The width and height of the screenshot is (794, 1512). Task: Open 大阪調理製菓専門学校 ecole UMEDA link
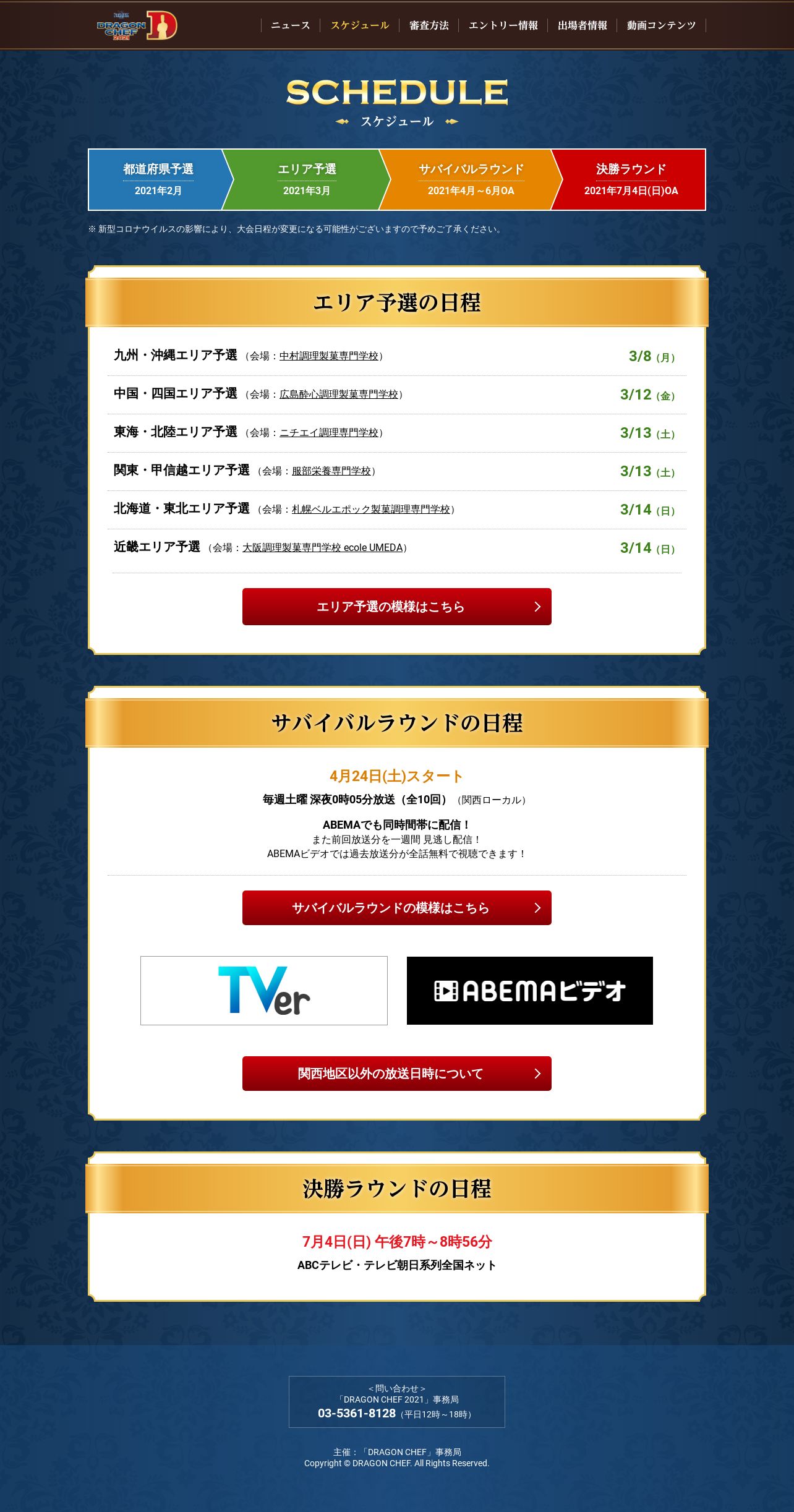coord(323,548)
